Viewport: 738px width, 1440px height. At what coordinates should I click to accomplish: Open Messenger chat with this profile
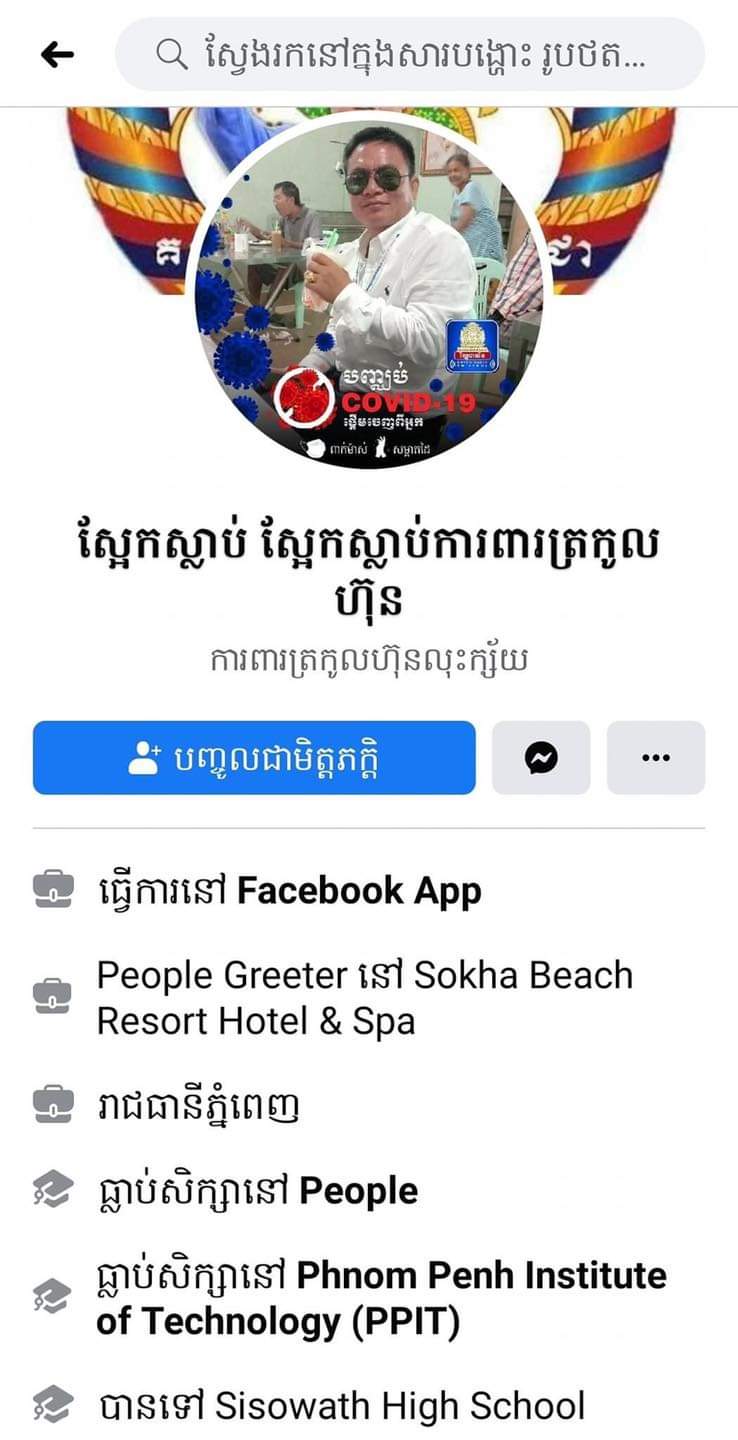[541, 758]
